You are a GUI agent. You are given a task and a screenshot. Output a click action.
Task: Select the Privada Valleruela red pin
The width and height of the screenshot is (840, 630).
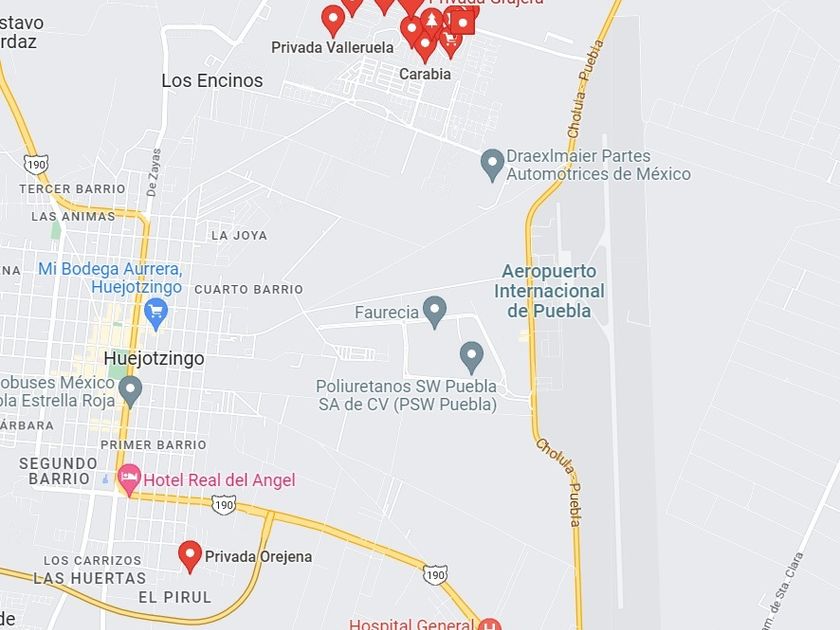[x=333, y=21]
